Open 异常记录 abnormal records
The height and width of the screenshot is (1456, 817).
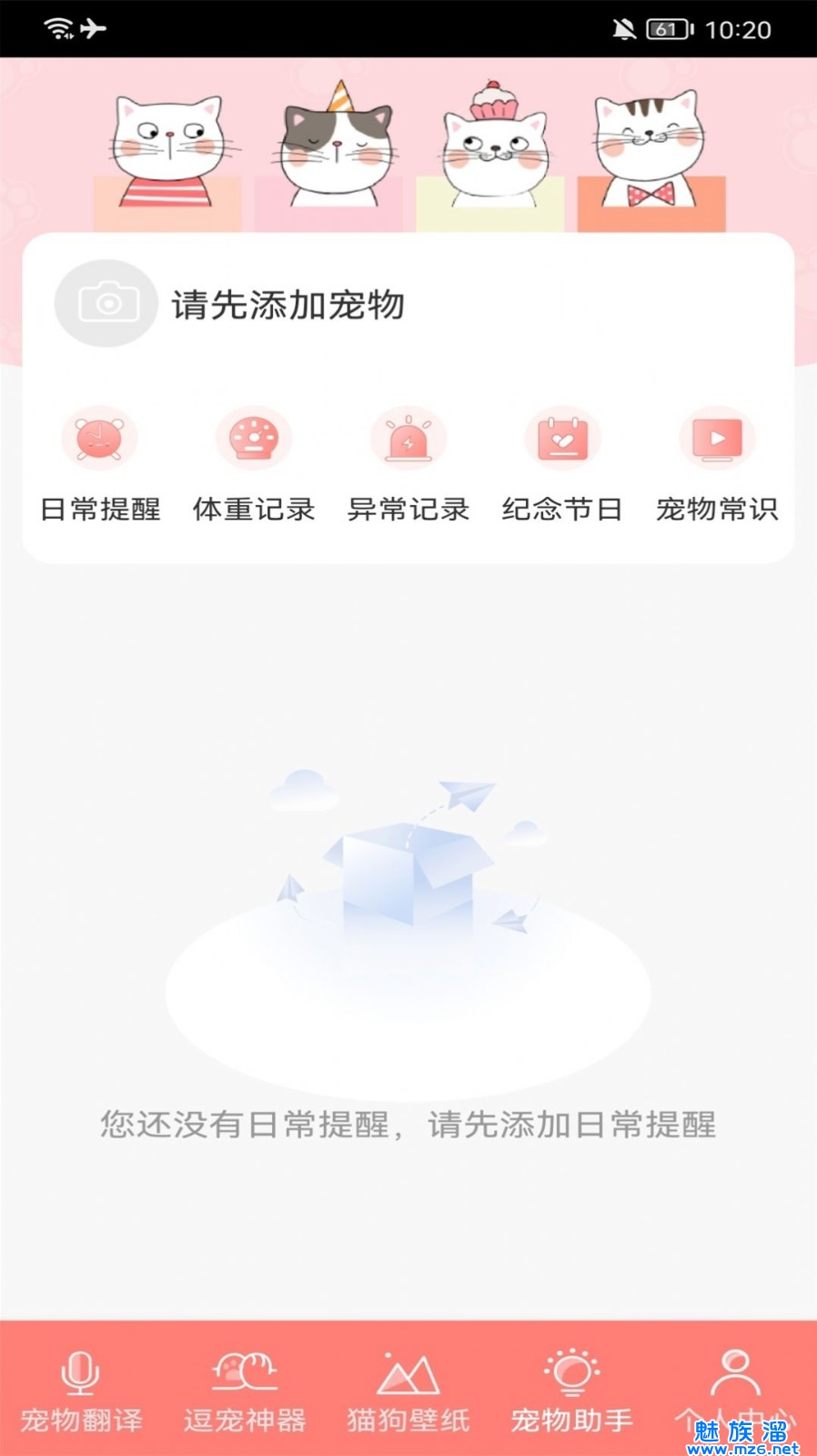pos(408,464)
